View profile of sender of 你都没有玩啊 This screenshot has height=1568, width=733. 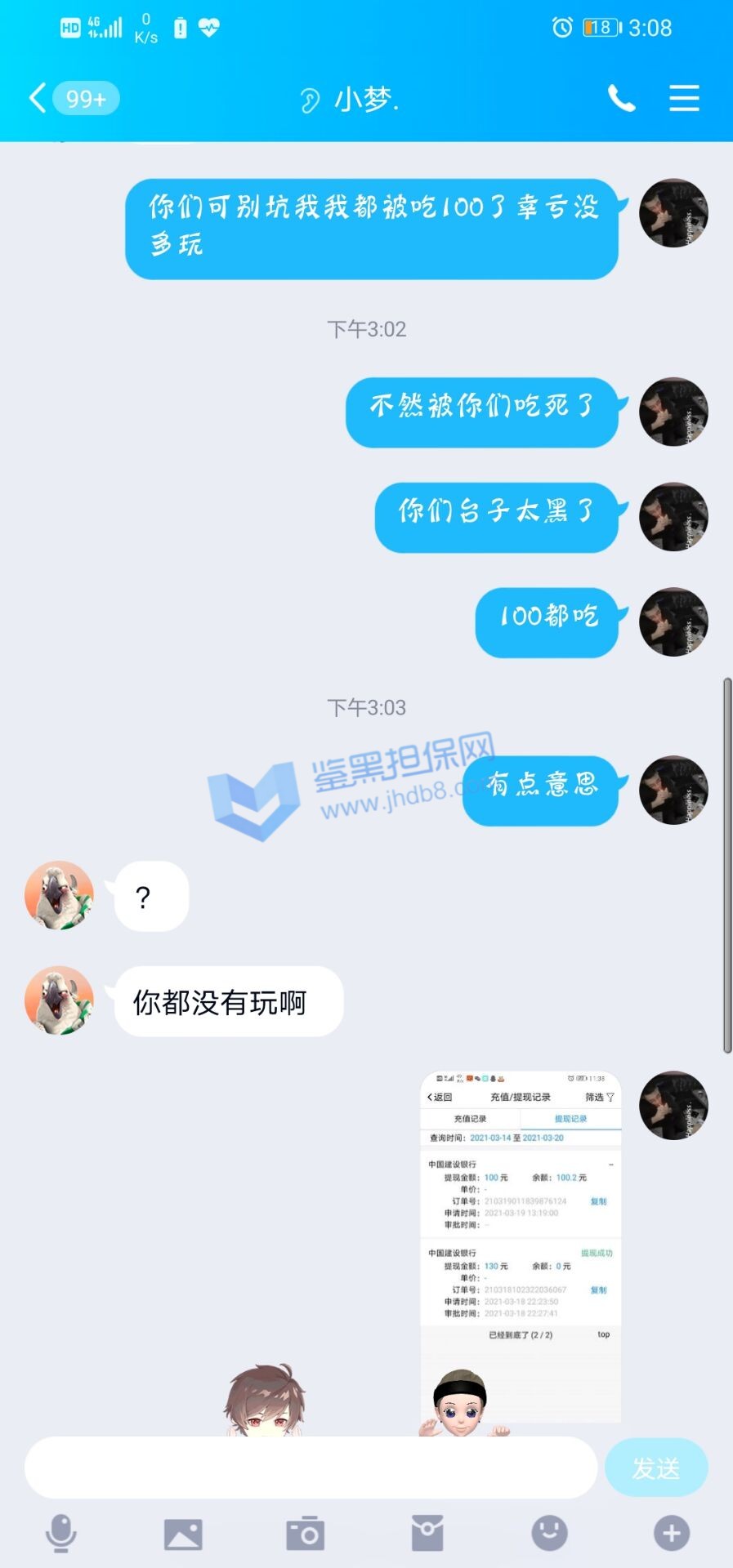click(59, 1000)
